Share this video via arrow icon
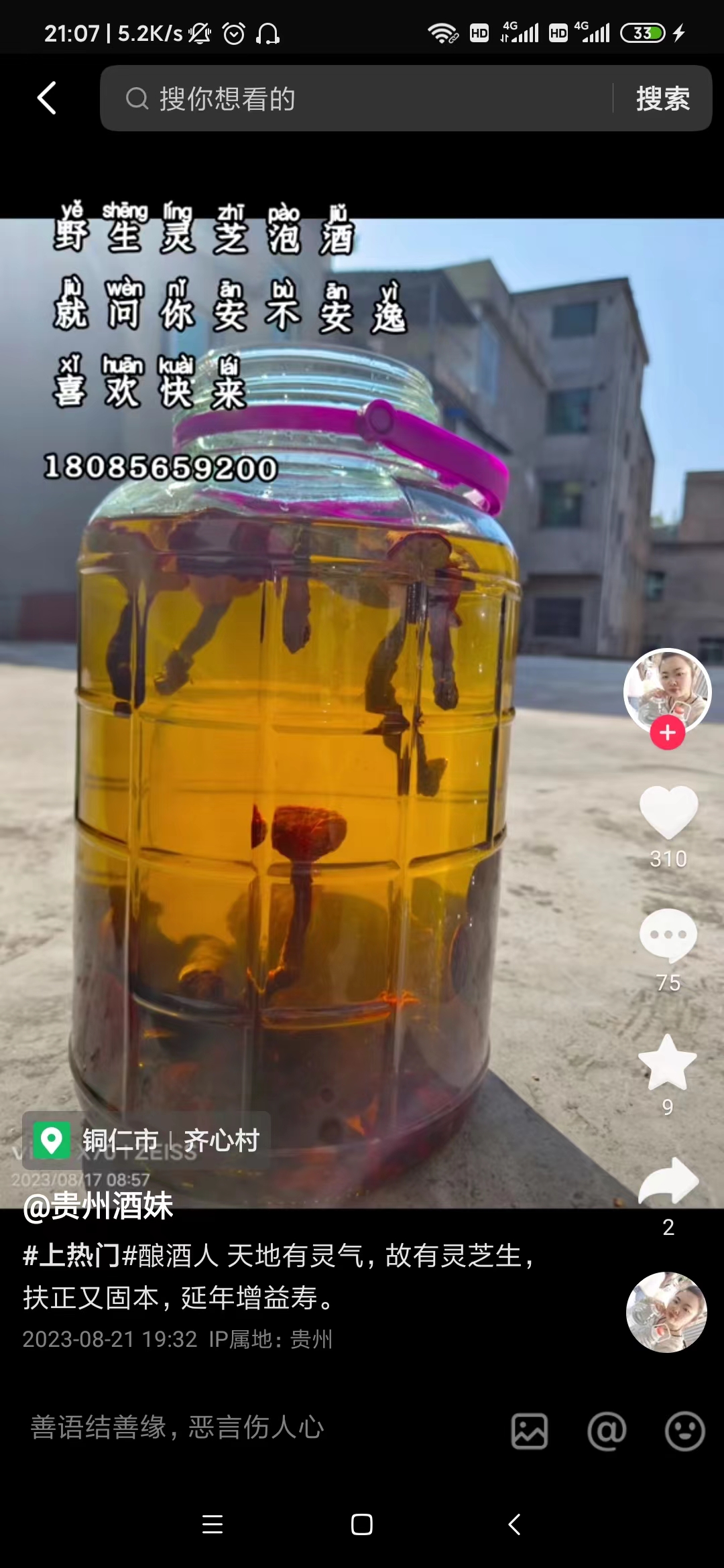724x1568 pixels. click(668, 1182)
